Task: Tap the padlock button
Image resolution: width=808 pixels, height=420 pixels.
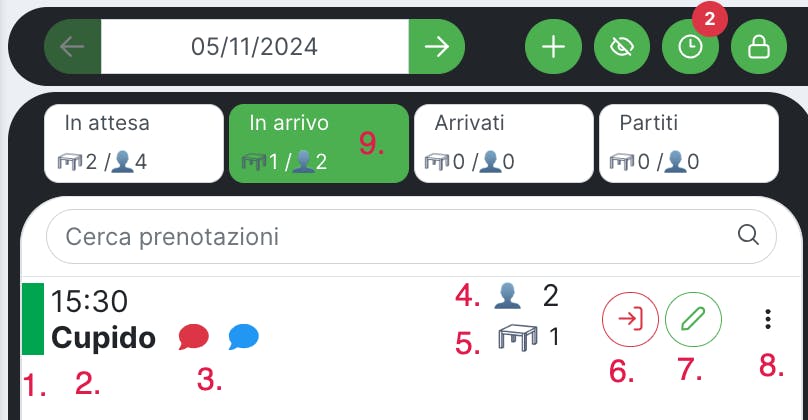Action: [758, 48]
